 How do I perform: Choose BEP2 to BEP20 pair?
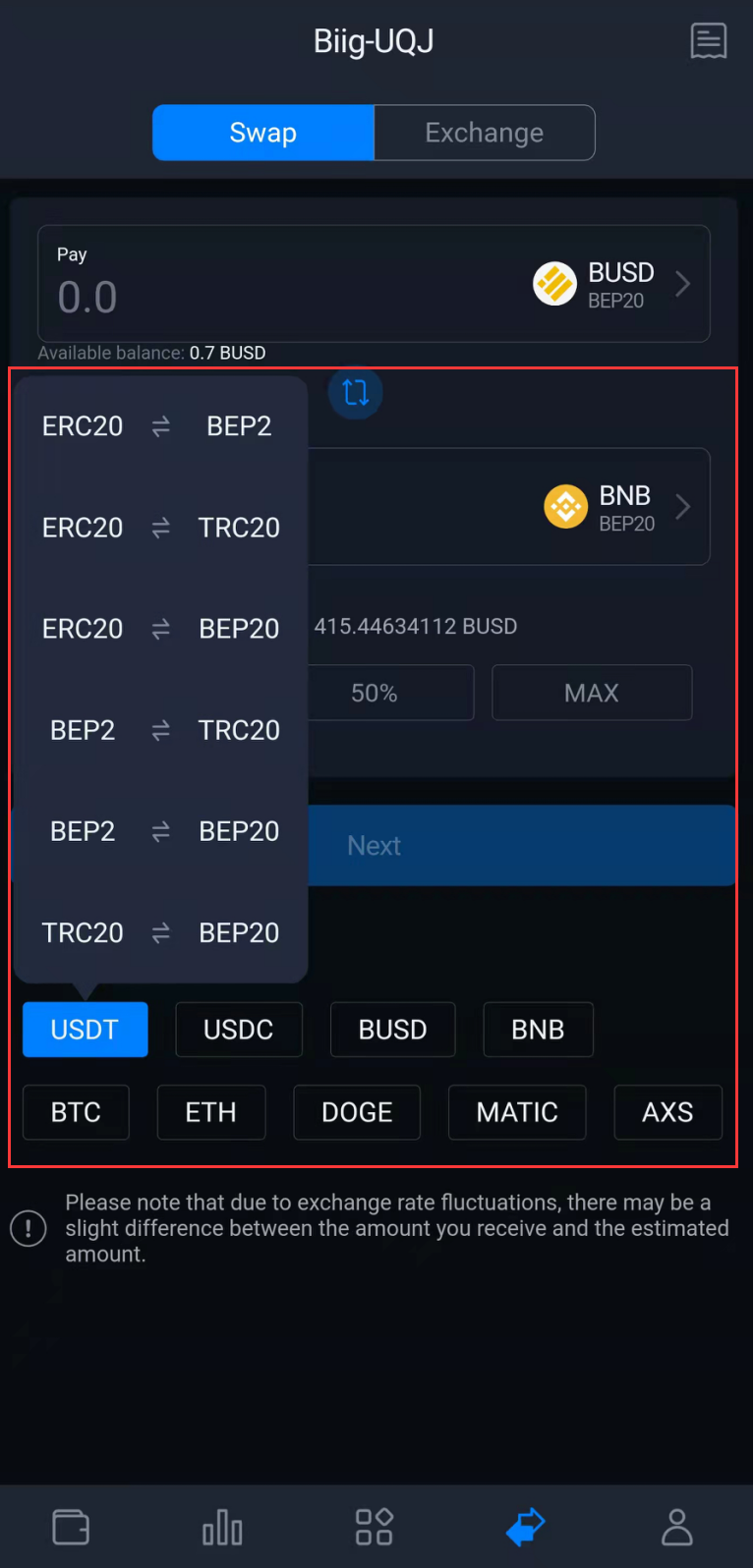point(160,831)
